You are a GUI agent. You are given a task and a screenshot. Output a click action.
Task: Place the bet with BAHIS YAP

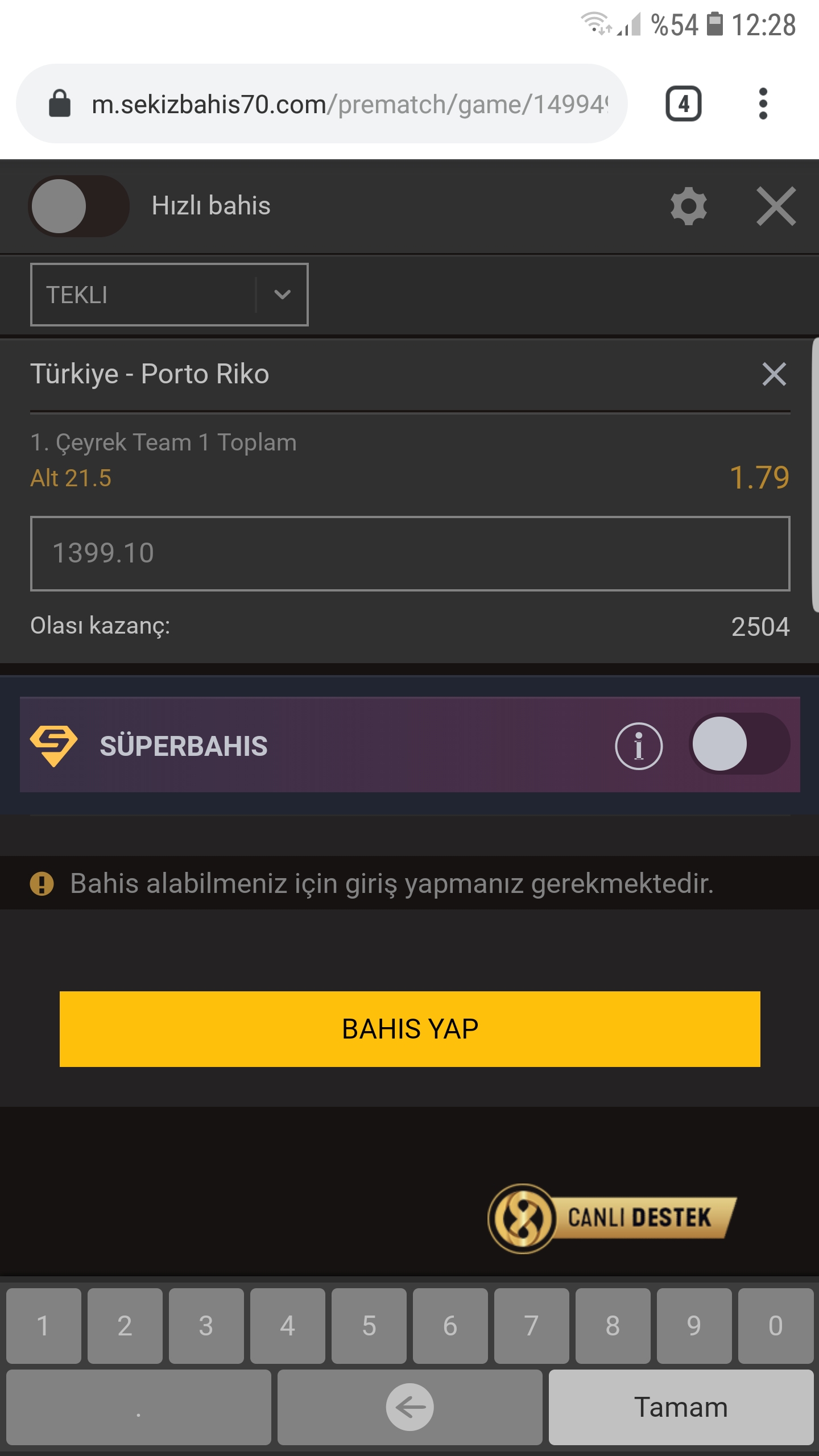[410, 1029]
